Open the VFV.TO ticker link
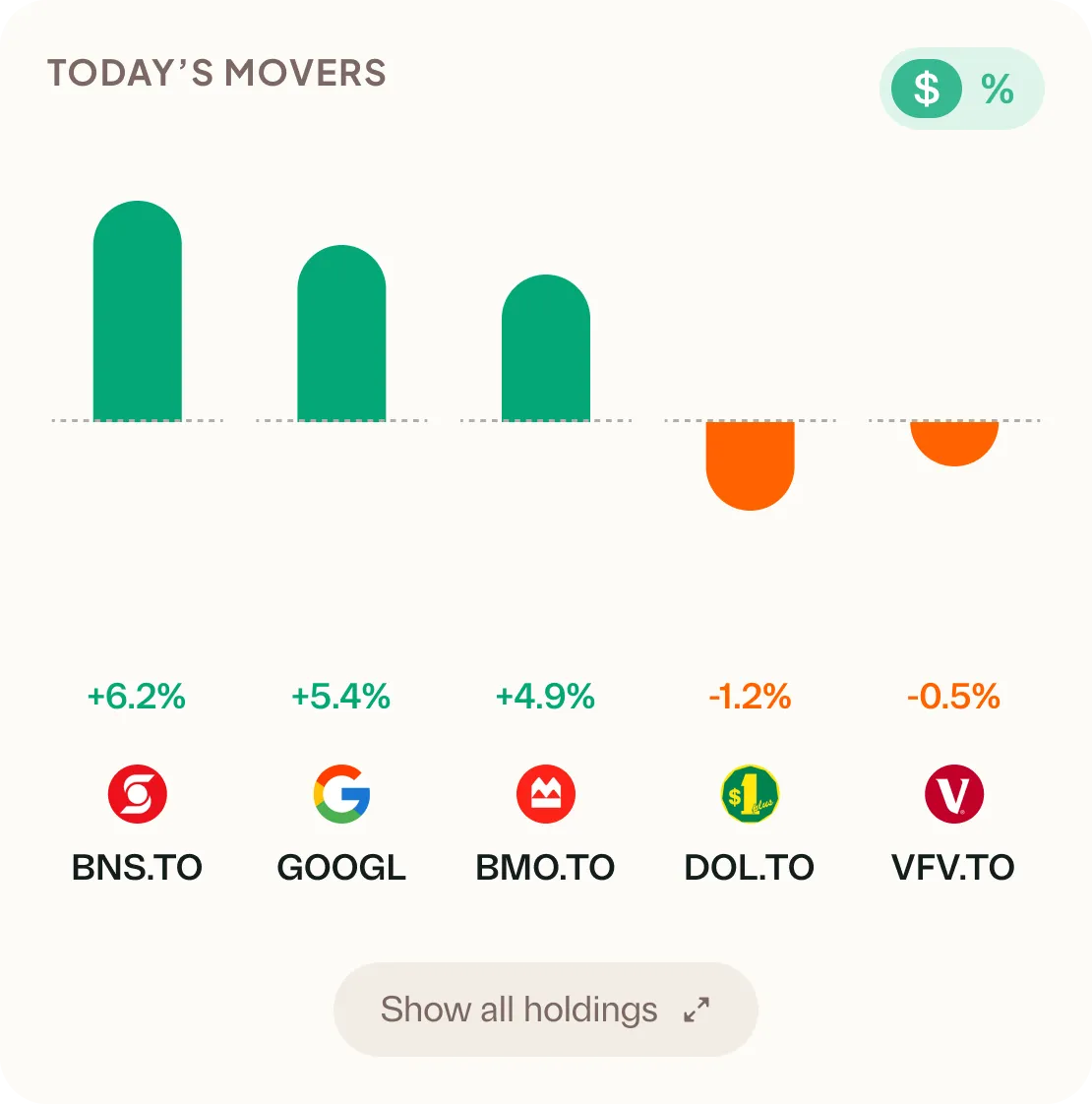Image resolution: width=1092 pixels, height=1104 pixels. point(953,868)
